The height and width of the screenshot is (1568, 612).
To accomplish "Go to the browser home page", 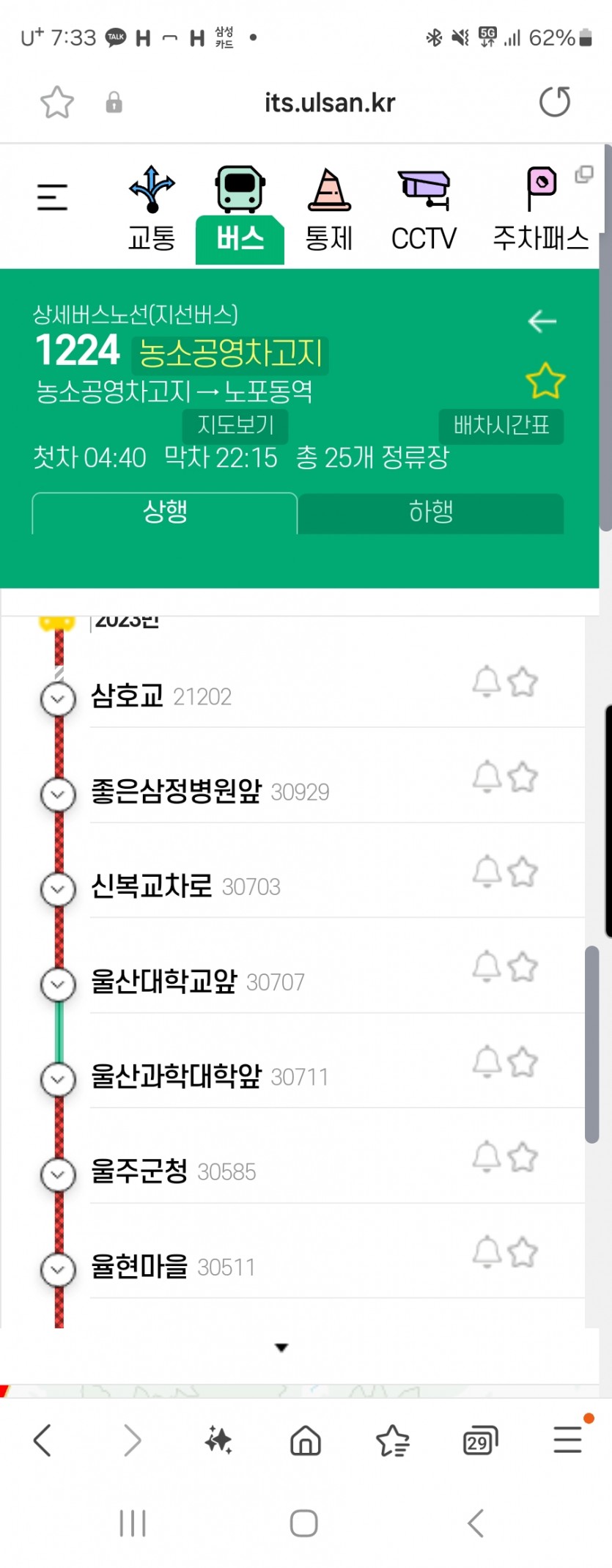I will (306, 1441).
